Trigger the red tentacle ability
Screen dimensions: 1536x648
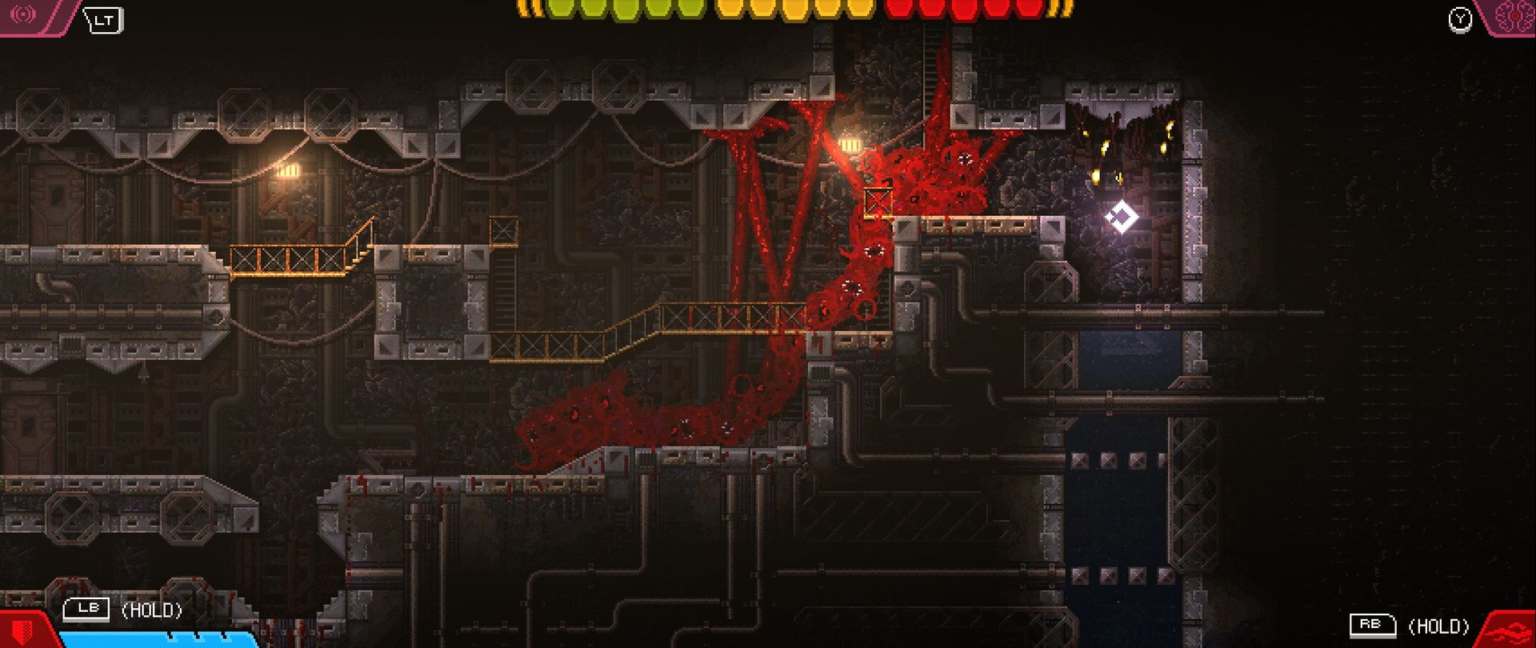click(x=1509, y=632)
